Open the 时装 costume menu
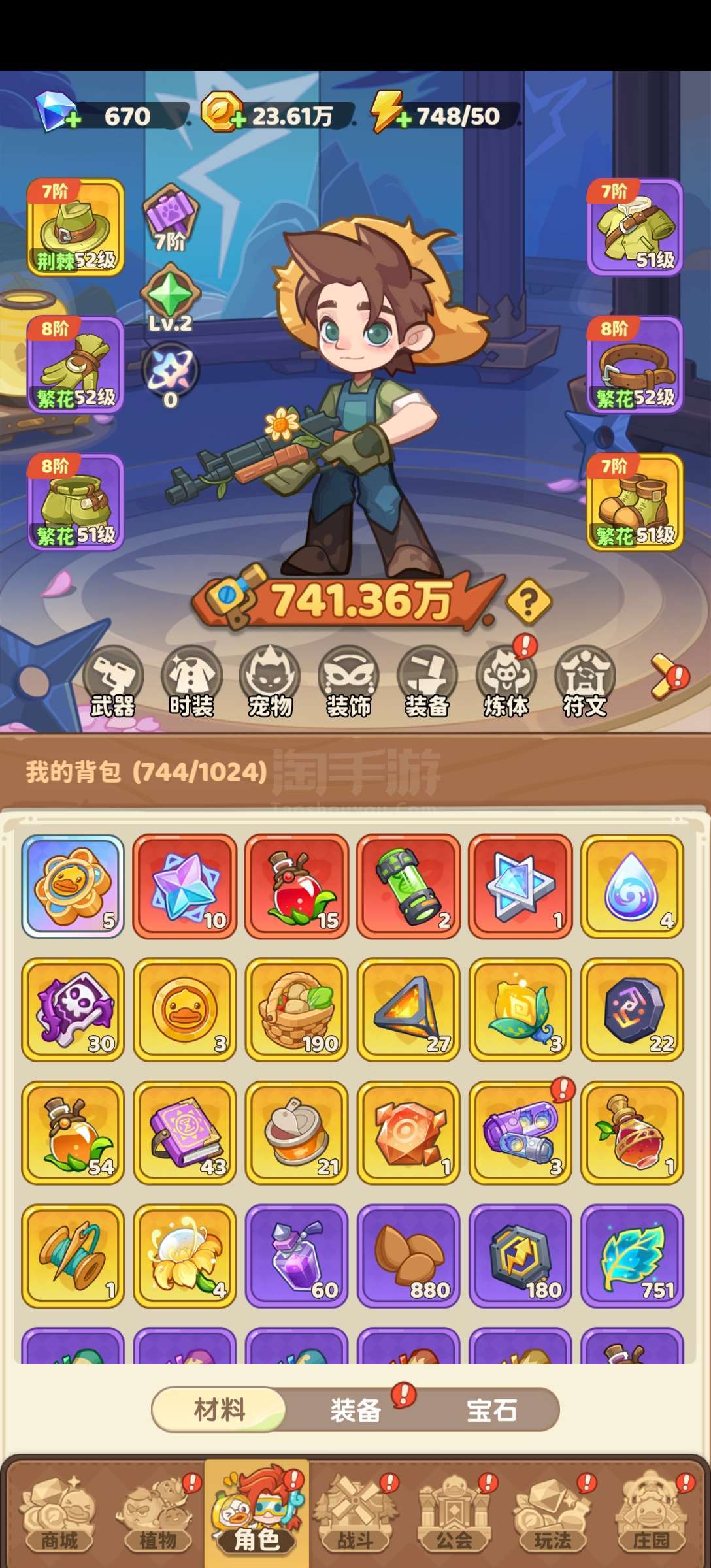The height and width of the screenshot is (1568, 711). pos(191,681)
